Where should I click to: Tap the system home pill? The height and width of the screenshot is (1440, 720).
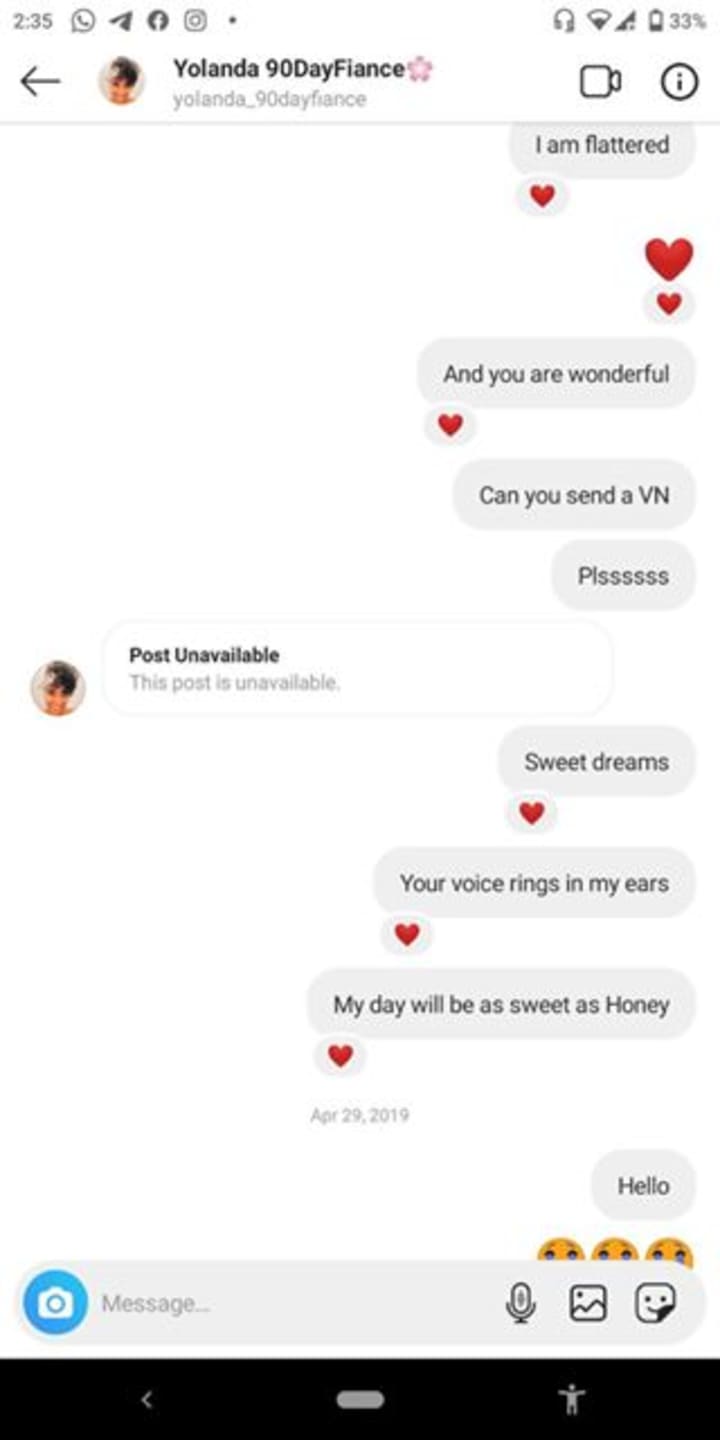click(x=360, y=1399)
